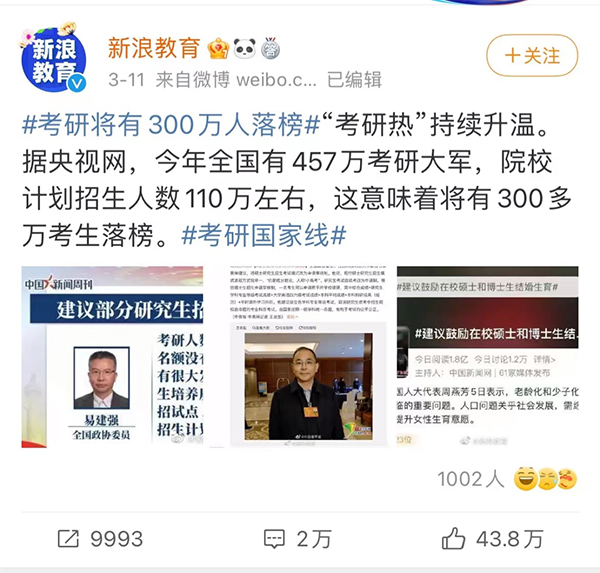This screenshot has width=600, height=573.
Task: Open comments on the post (2万)
Action: tap(297, 538)
